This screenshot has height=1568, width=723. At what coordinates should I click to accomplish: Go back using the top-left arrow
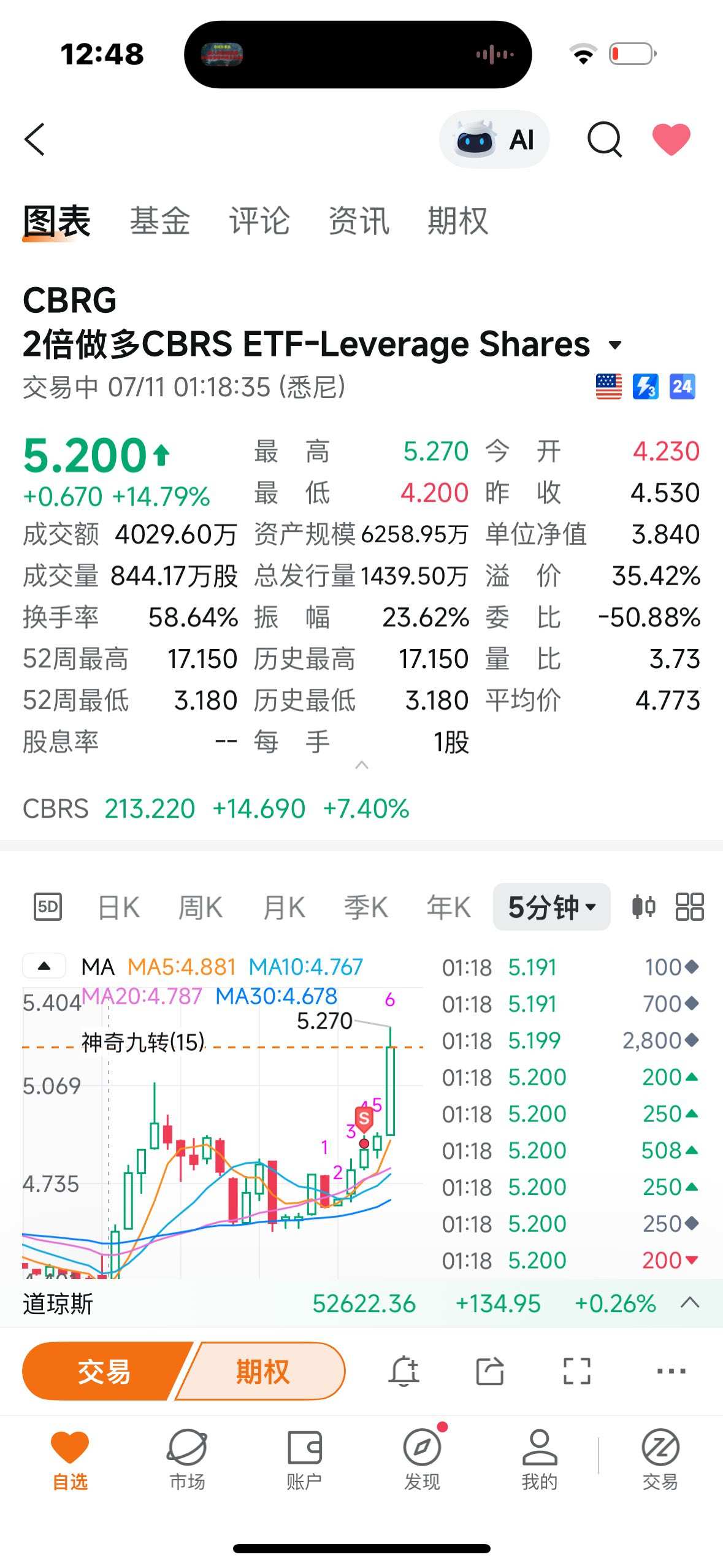point(35,140)
